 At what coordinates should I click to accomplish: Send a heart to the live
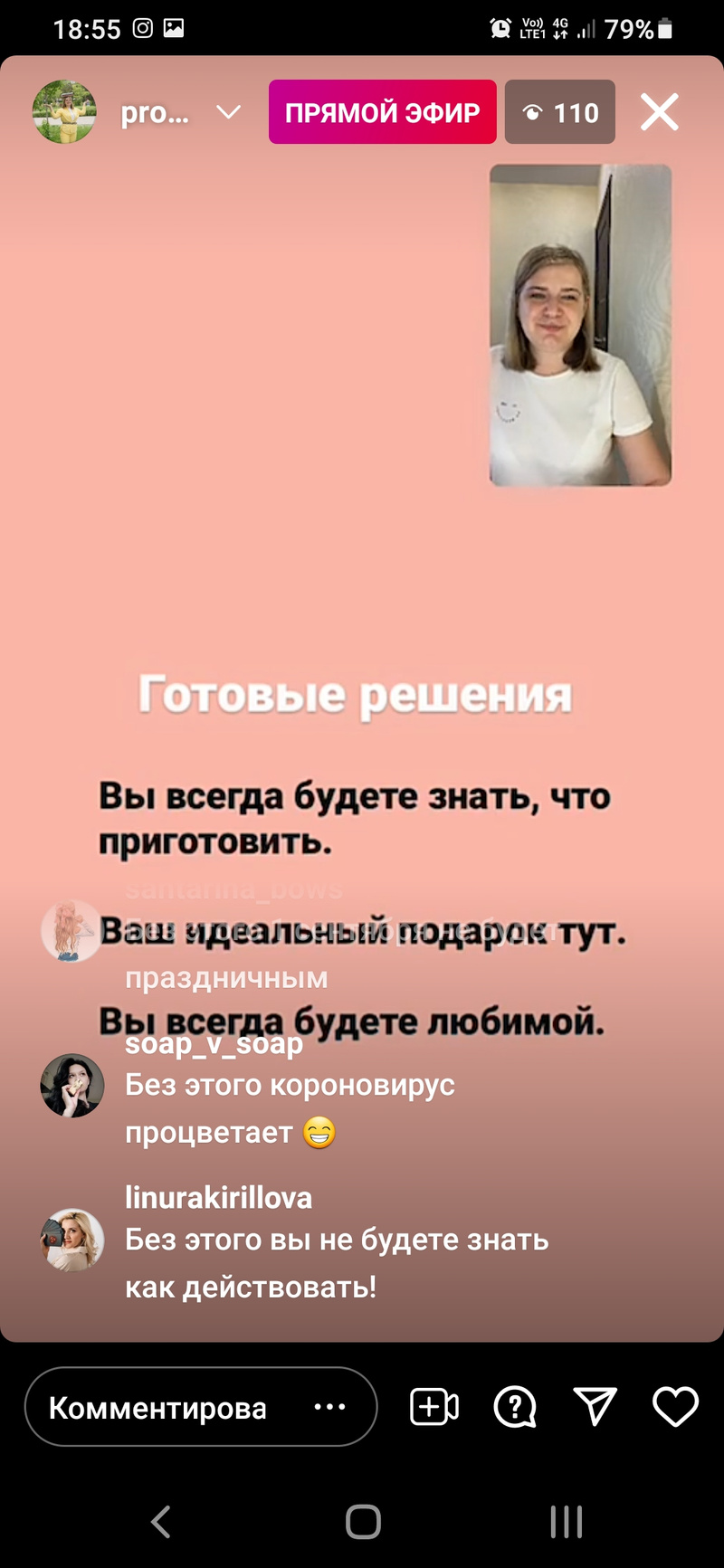click(675, 1407)
